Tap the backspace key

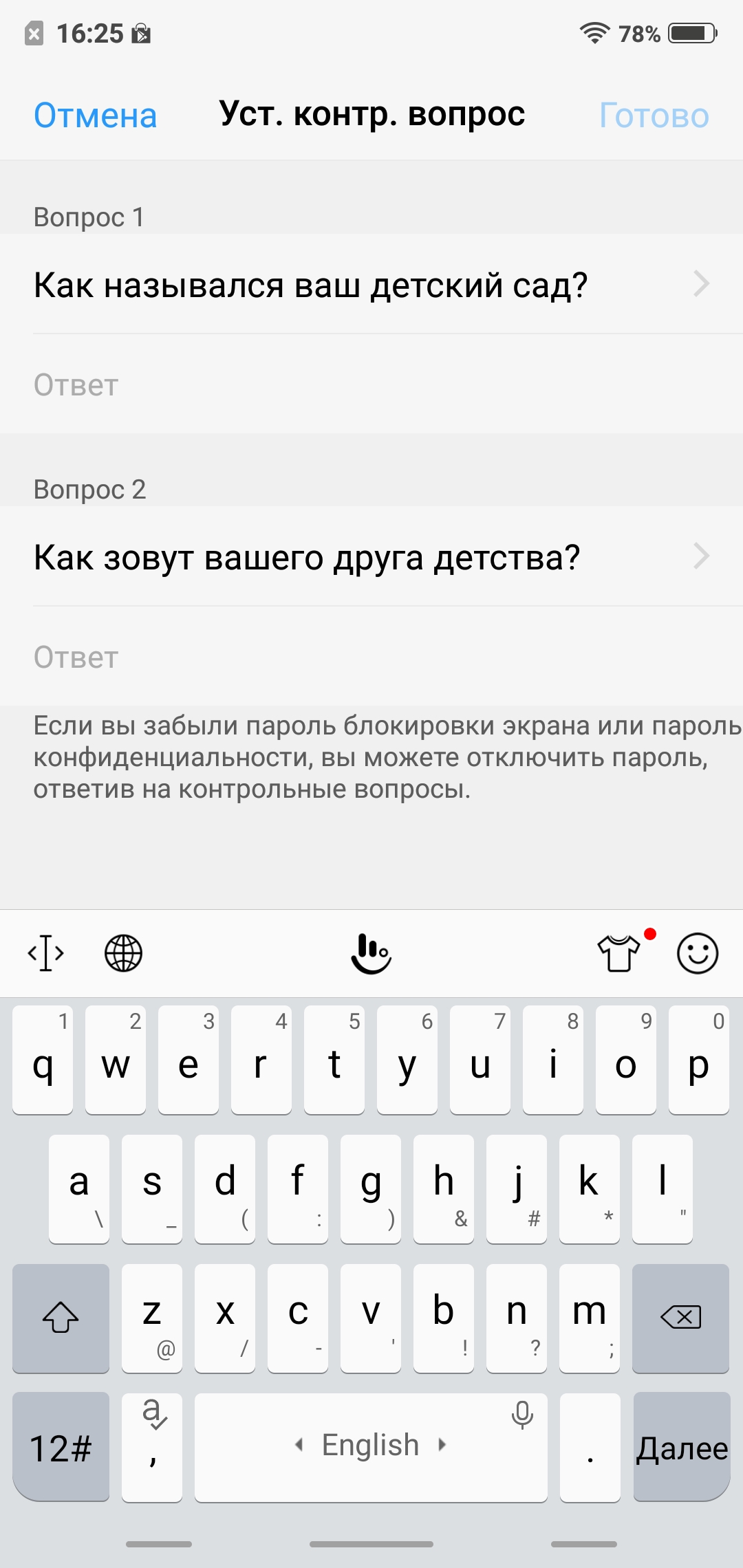coord(680,1318)
